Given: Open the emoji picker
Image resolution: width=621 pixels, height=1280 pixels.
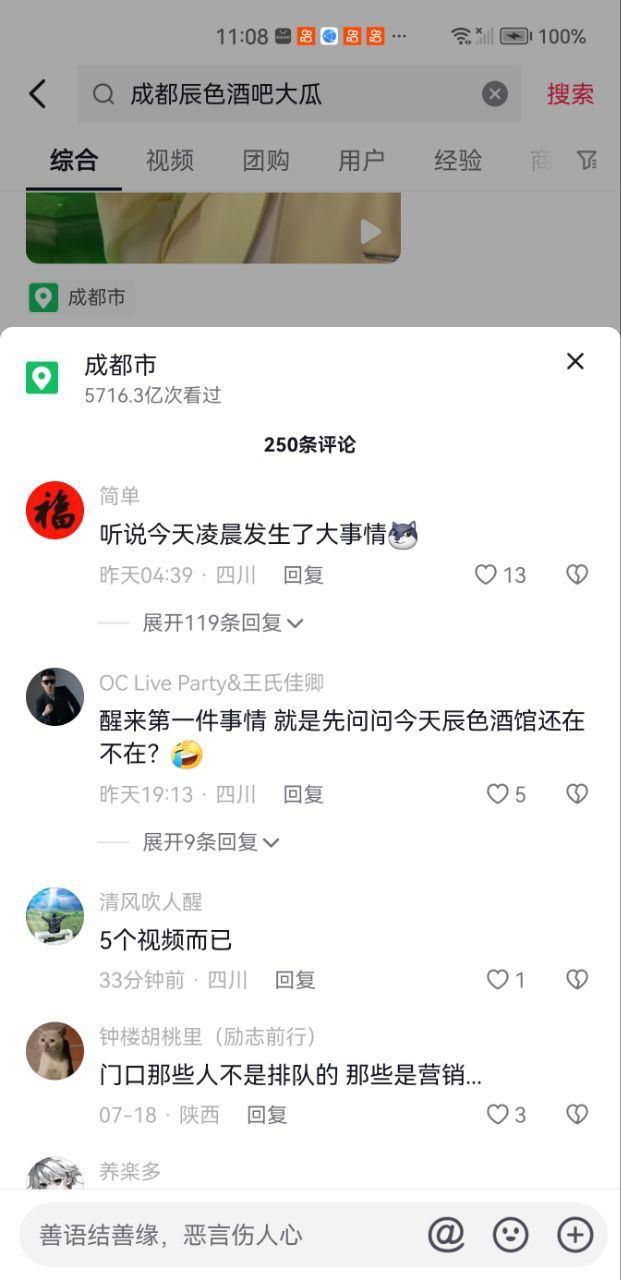Looking at the screenshot, I should tap(510, 1235).
